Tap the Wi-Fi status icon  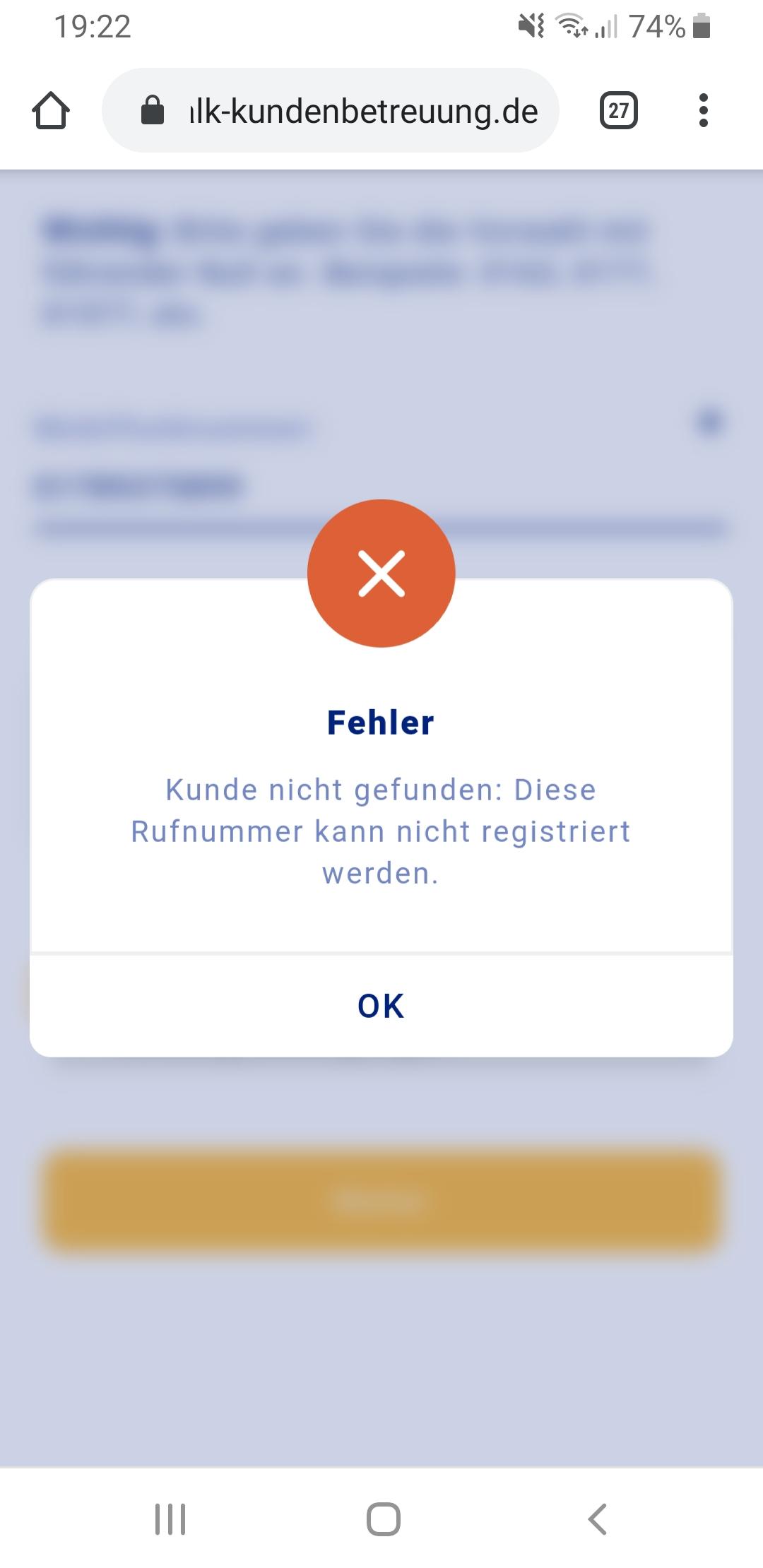pos(569,25)
